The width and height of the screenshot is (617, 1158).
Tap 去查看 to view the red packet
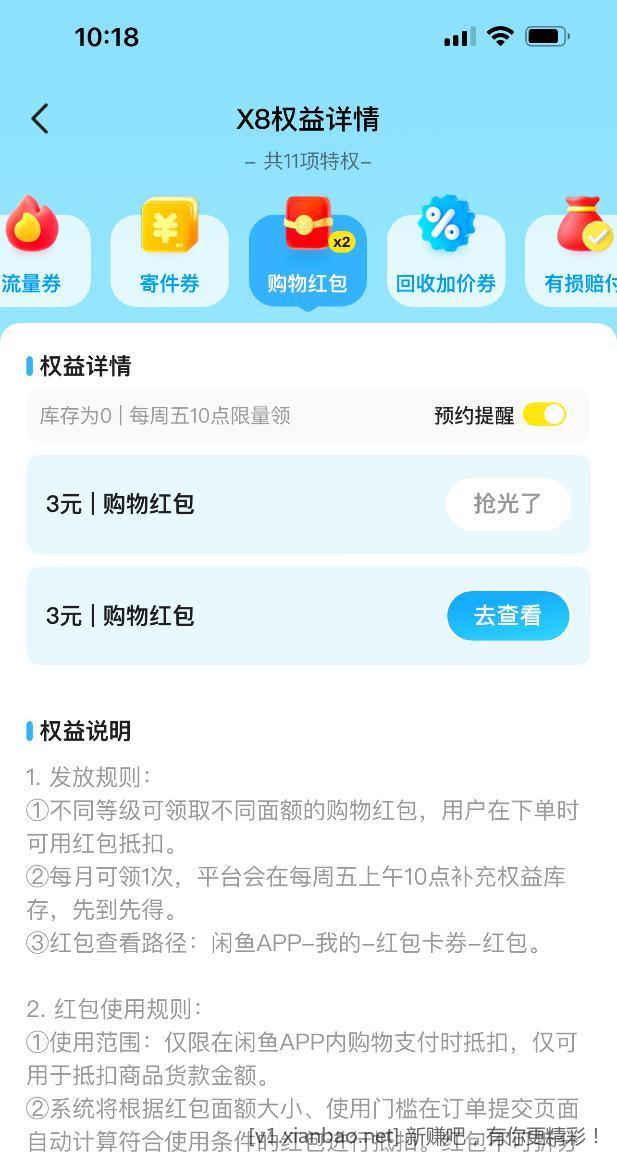(508, 616)
